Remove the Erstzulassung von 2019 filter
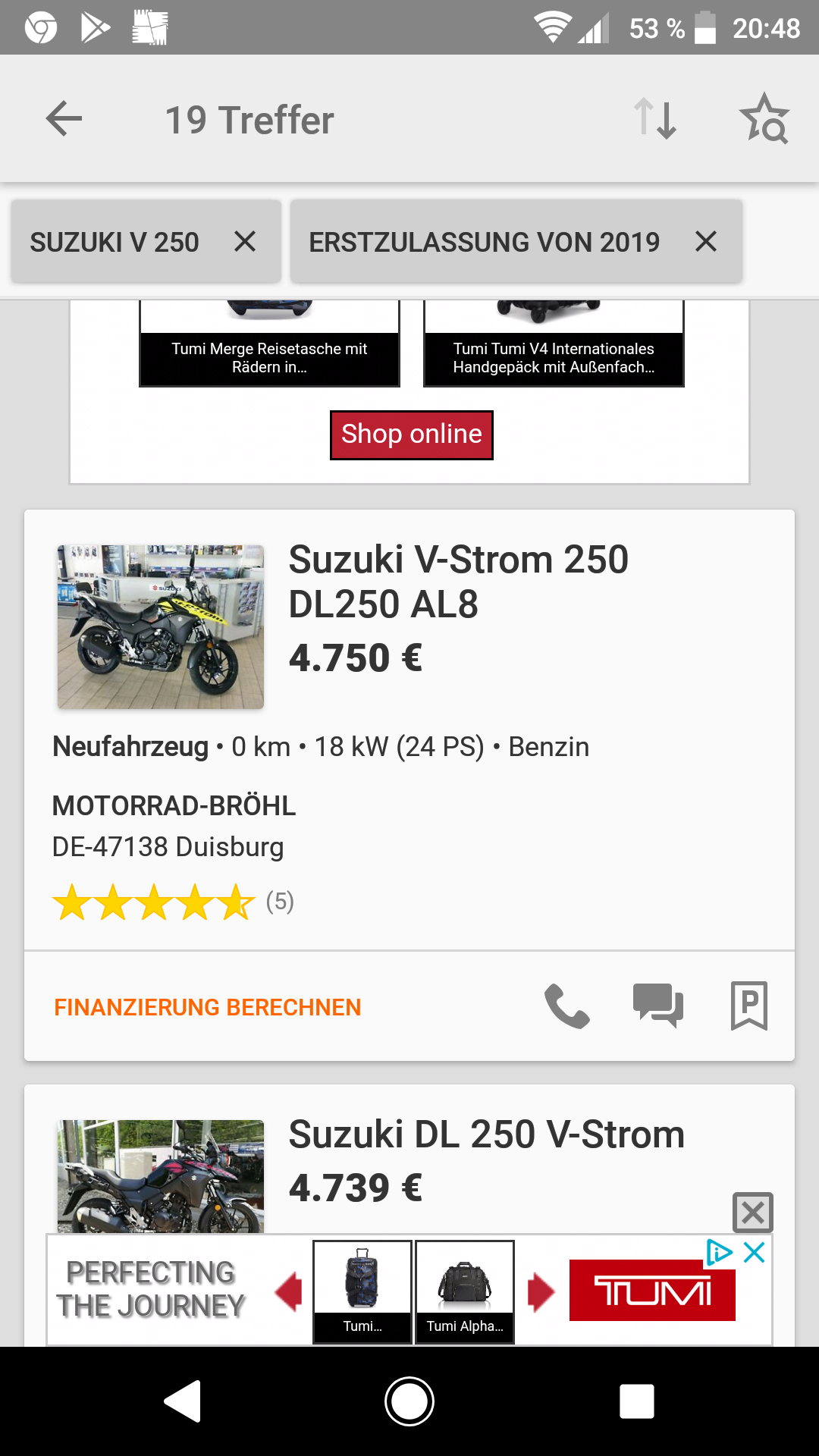Viewport: 819px width, 1456px height. [x=706, y=242]
